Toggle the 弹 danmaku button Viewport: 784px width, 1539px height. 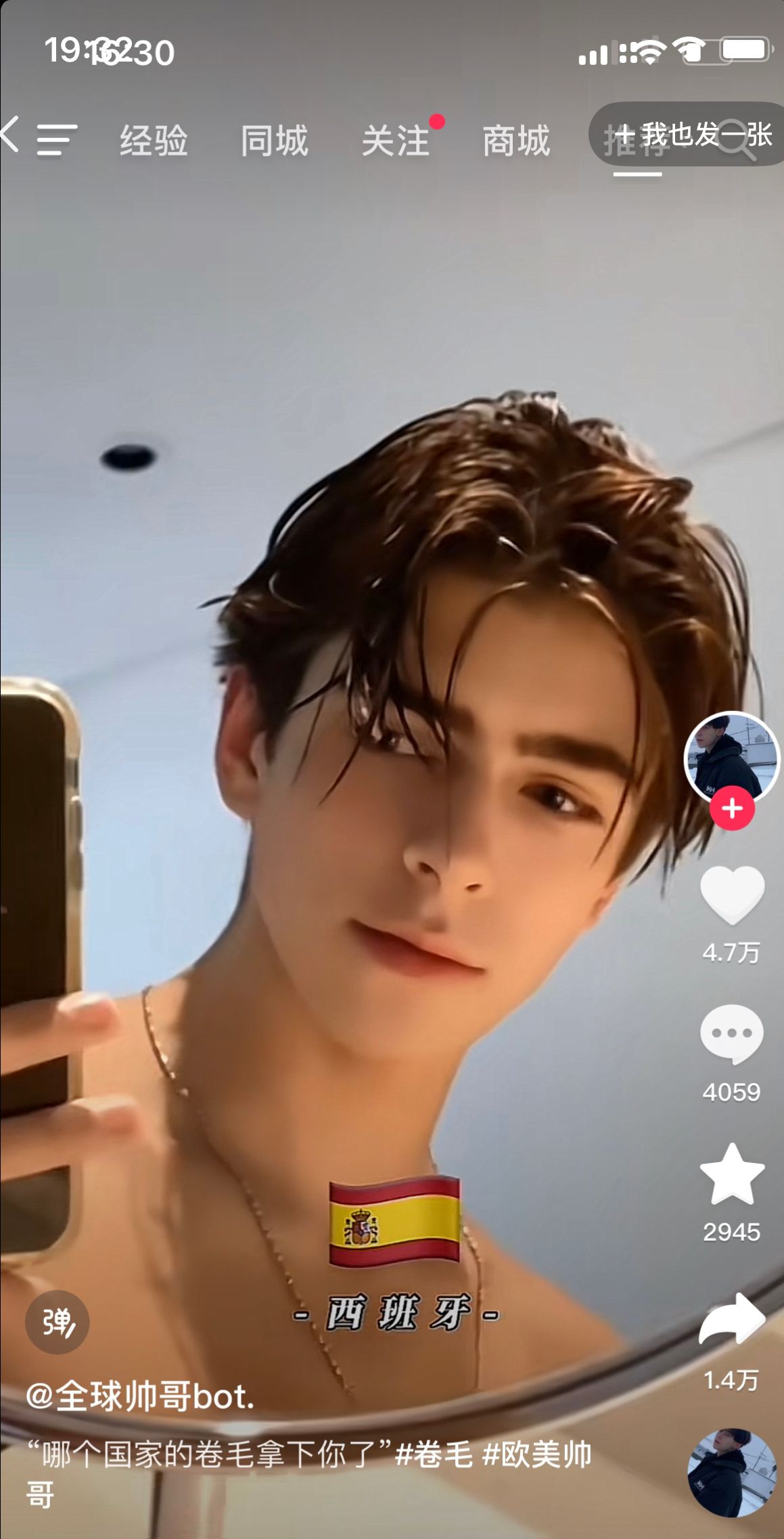tap(57, 1322)
